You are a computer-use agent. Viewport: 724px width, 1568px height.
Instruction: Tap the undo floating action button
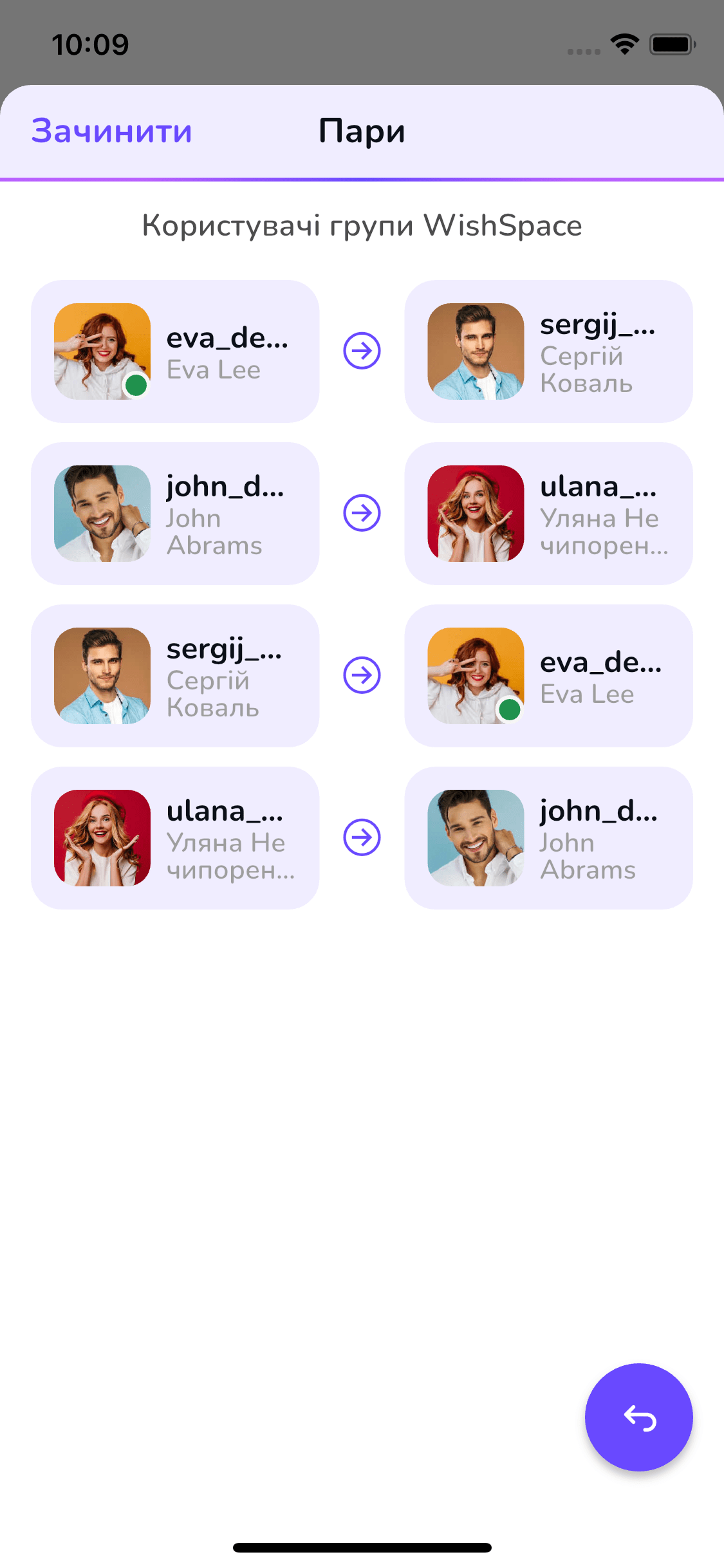638,1417
